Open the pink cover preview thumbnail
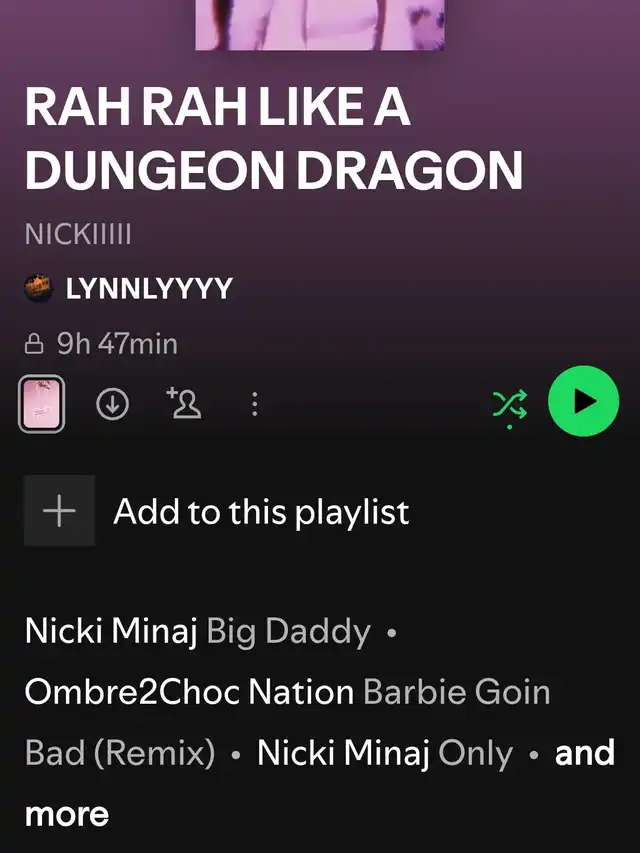This screenshot has height=853, width=640. coord(42,405)
